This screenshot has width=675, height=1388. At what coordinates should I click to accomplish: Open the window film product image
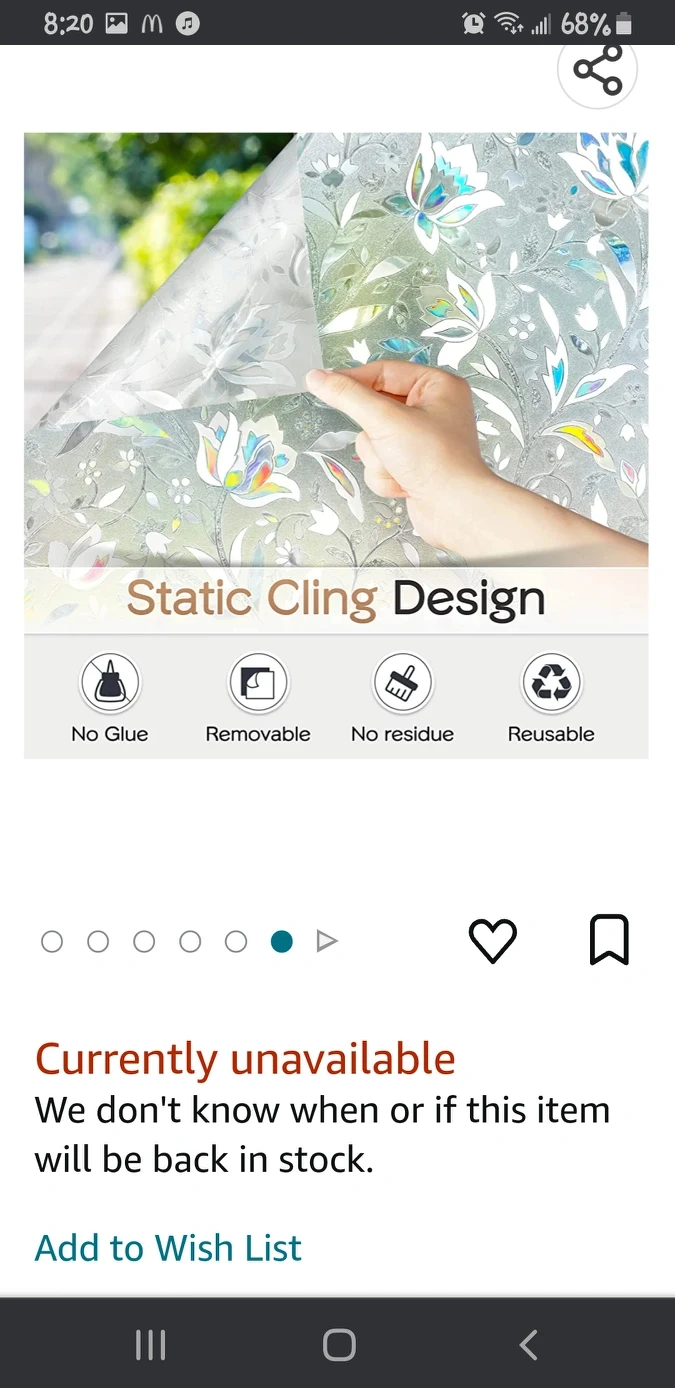336,444
